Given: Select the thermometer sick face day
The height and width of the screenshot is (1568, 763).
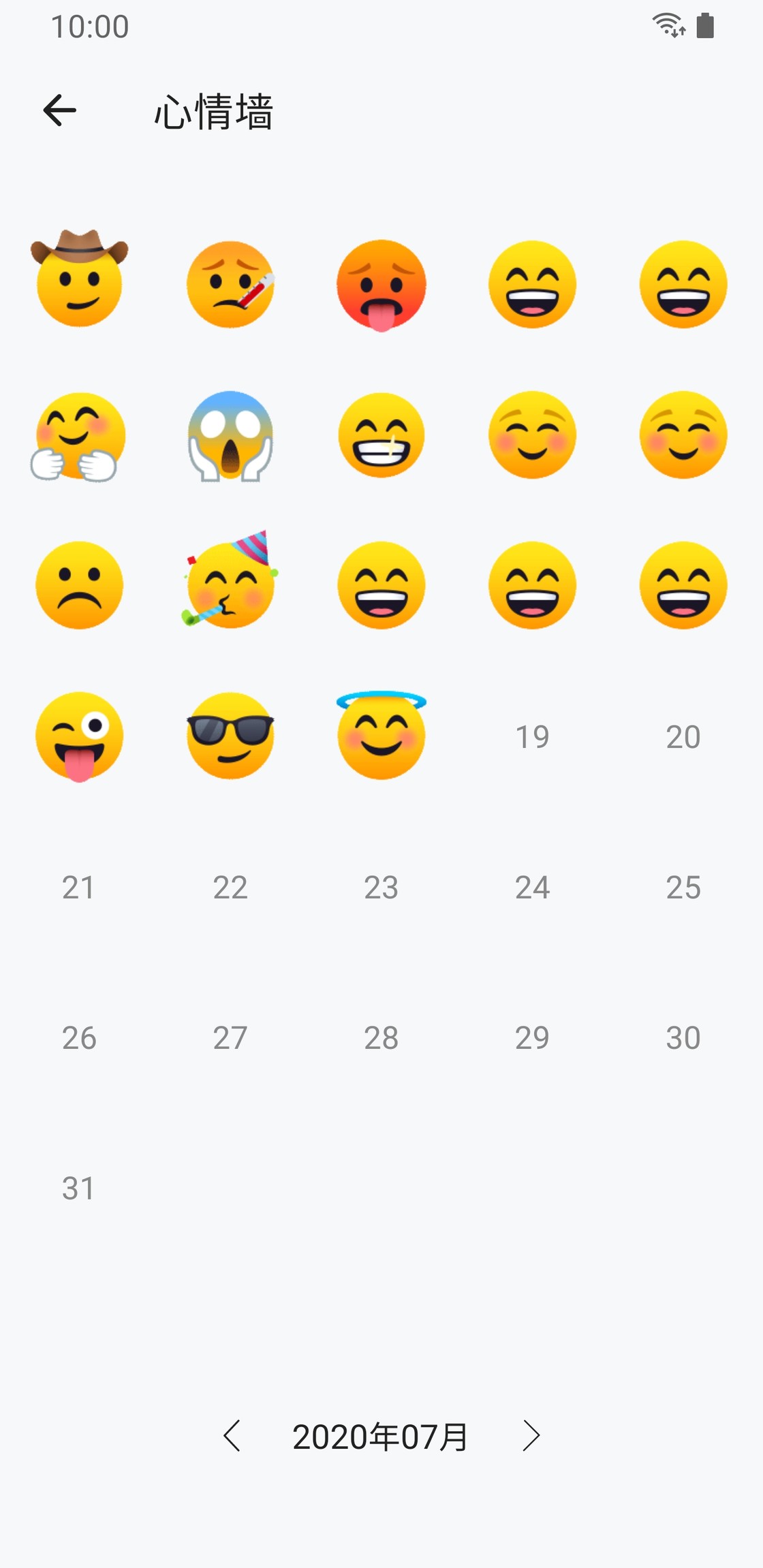Looking at the screenshot, I should coord(230,285).
